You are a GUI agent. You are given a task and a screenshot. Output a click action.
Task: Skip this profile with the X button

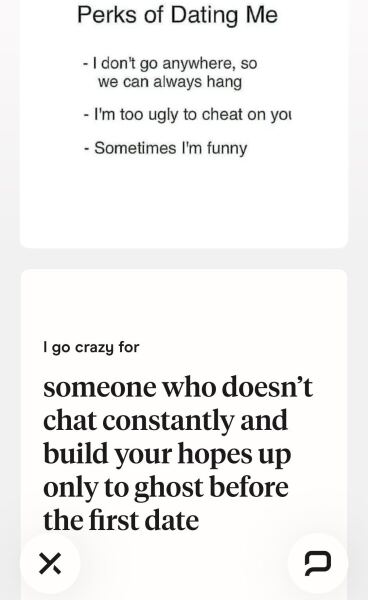[x=50, y=563]
